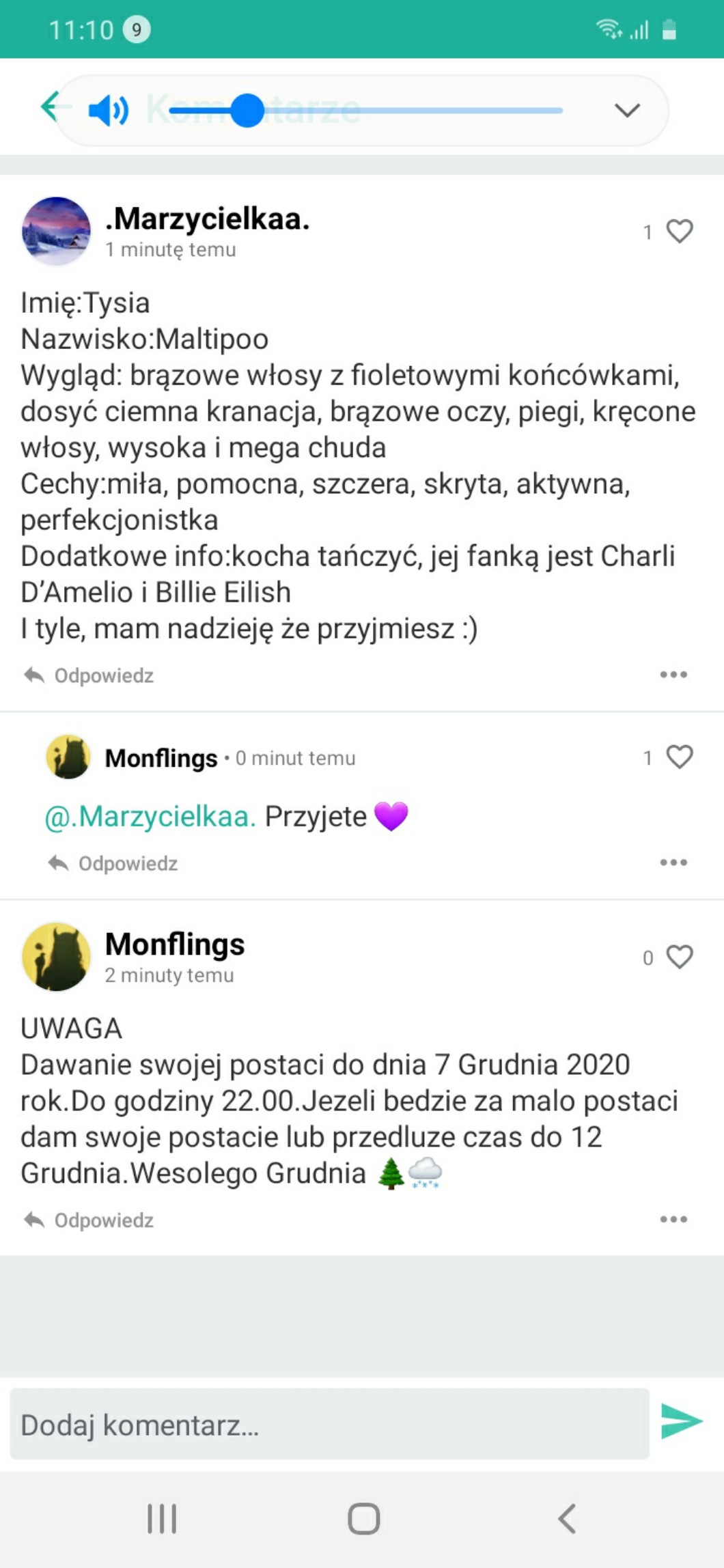The width and height of the screenshot is (724, 1568).
Task: Tap the volume speaker icon
Action: click(x=108, y=110)
